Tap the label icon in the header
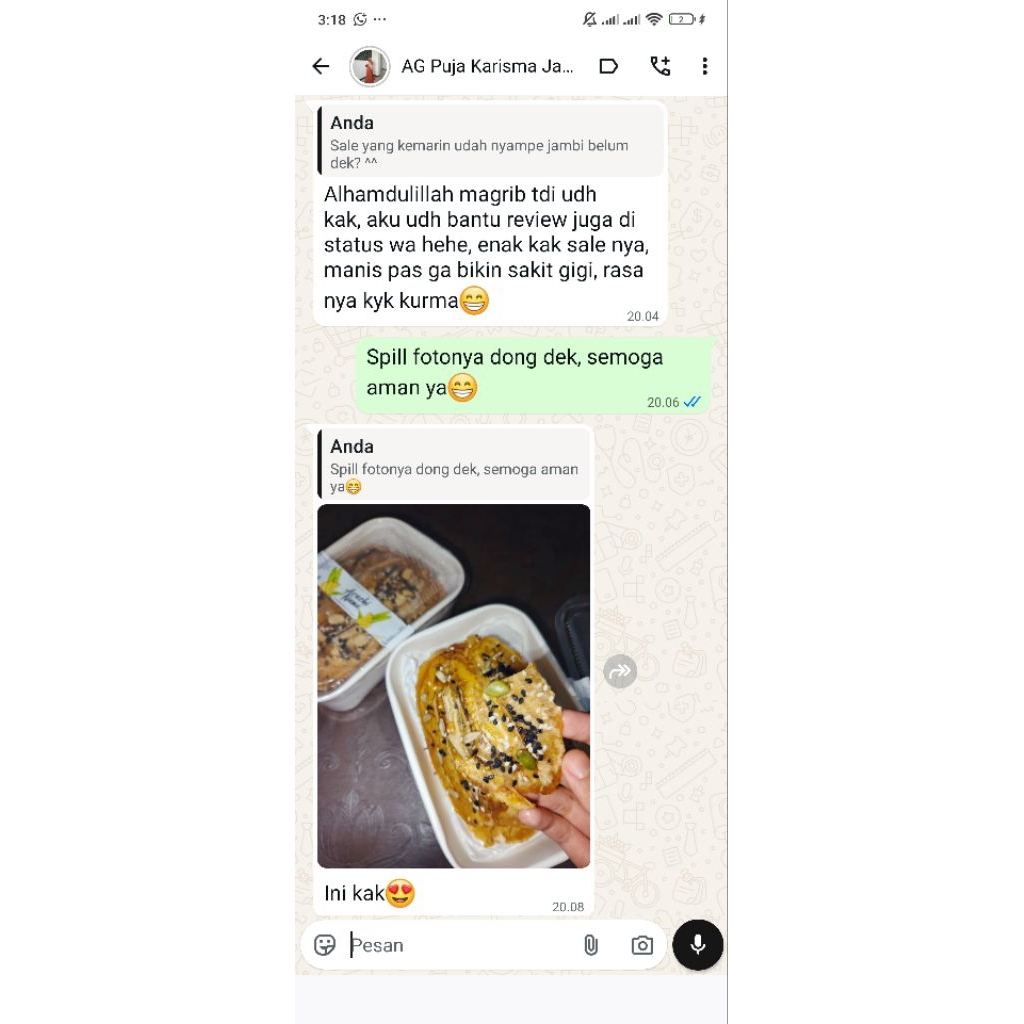 click(608, 66)
